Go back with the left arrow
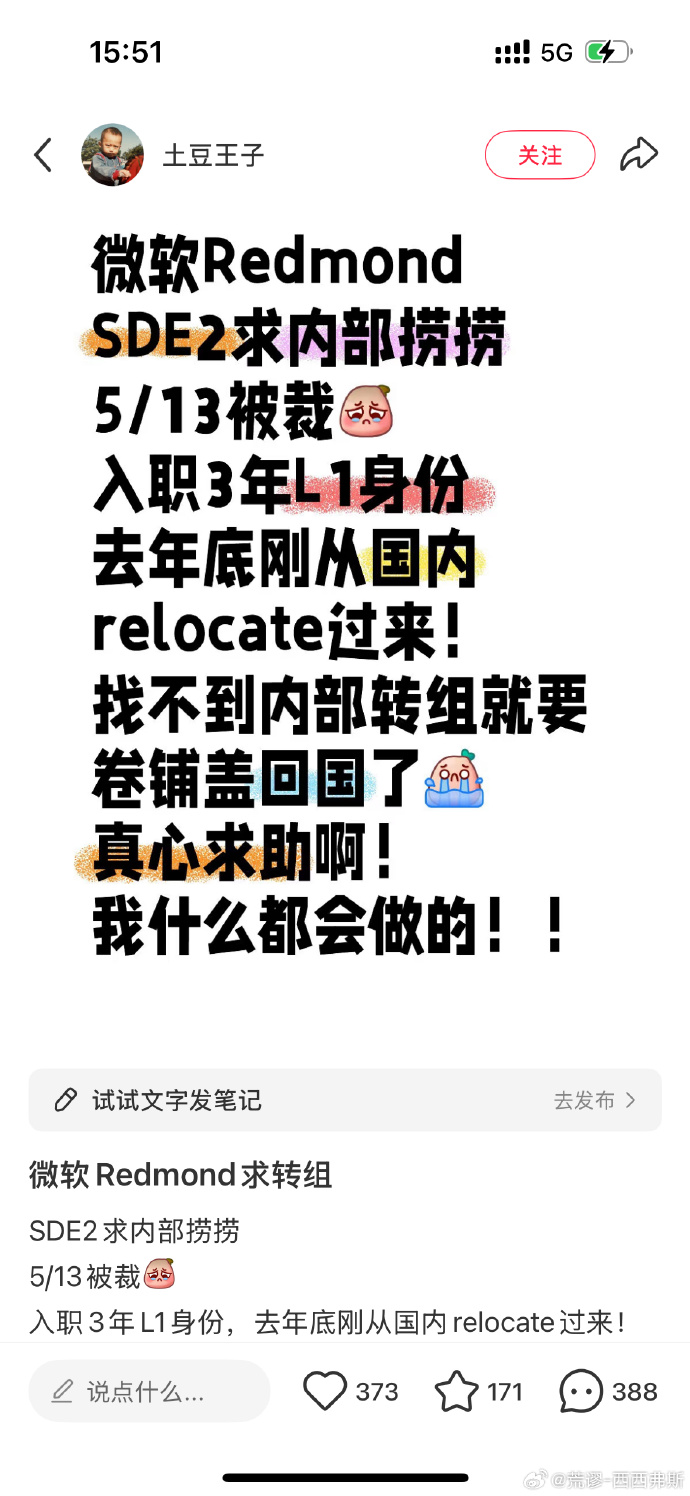 [x=42, y=155]
